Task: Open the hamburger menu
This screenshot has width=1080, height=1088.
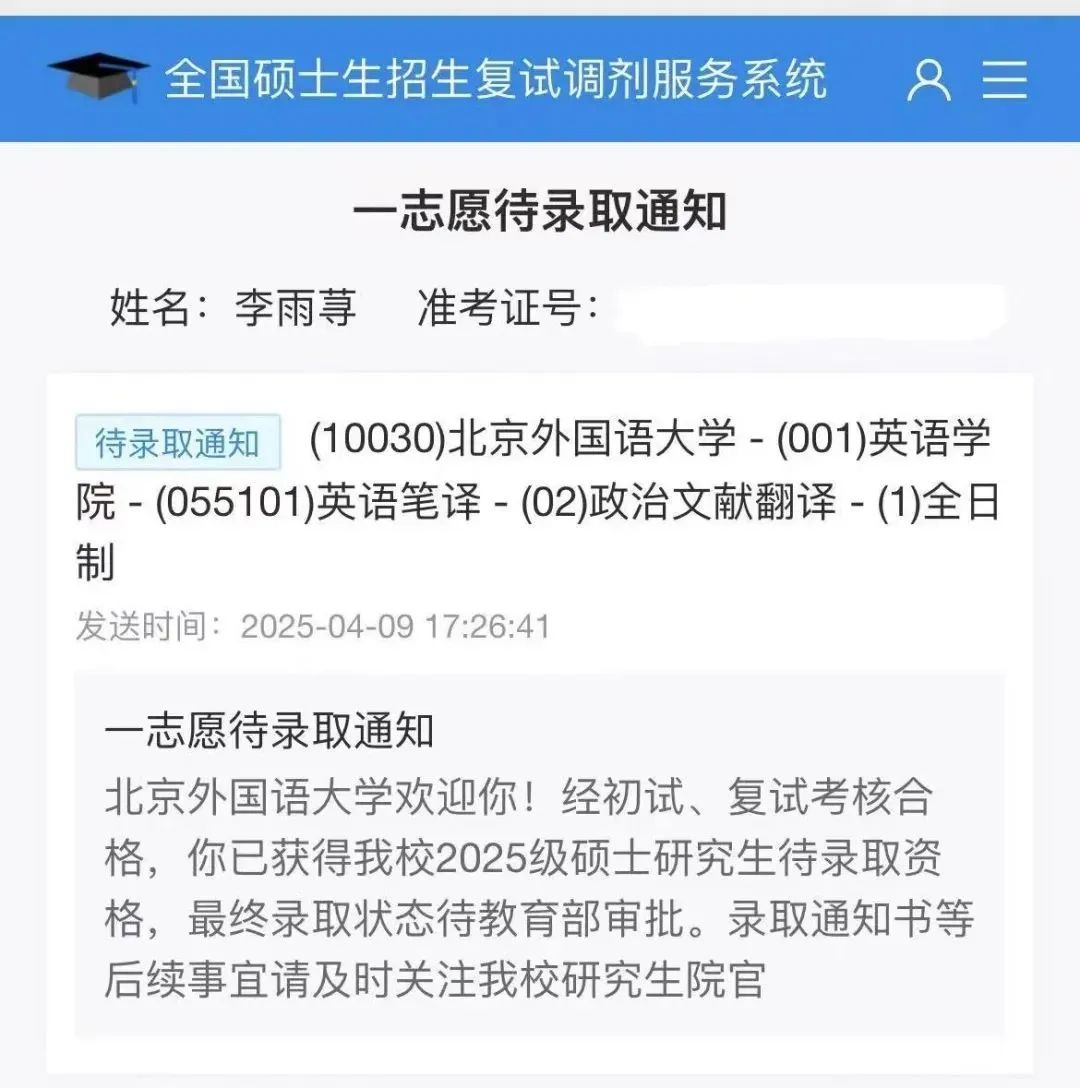Action: (1004, 79)
